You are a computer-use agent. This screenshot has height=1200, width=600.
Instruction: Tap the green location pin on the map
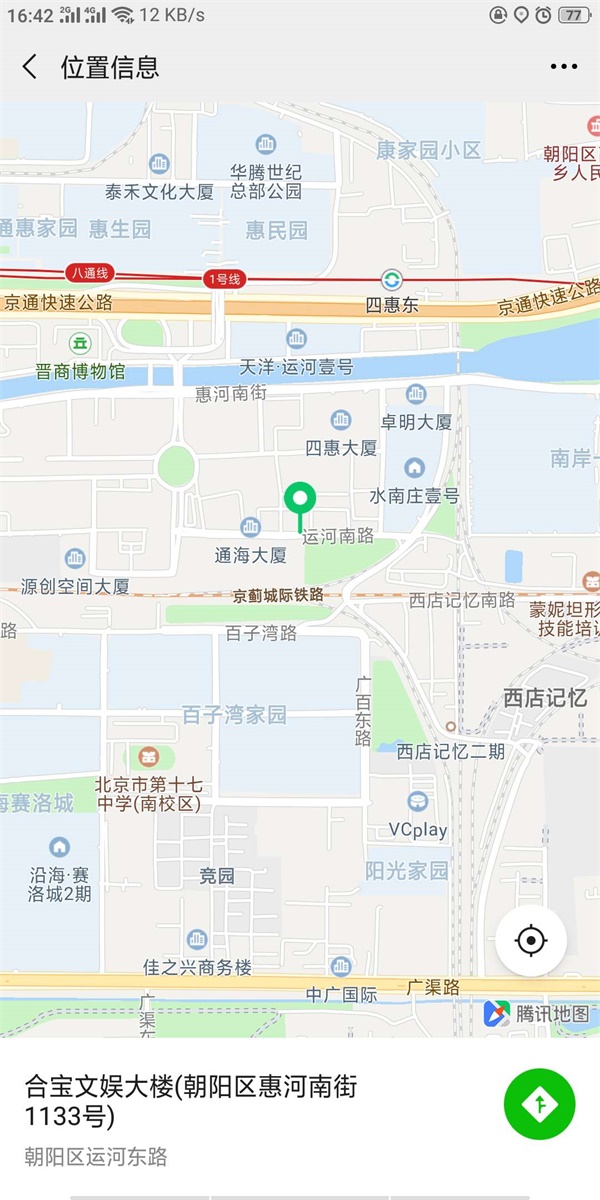click(x=300, y=499)
